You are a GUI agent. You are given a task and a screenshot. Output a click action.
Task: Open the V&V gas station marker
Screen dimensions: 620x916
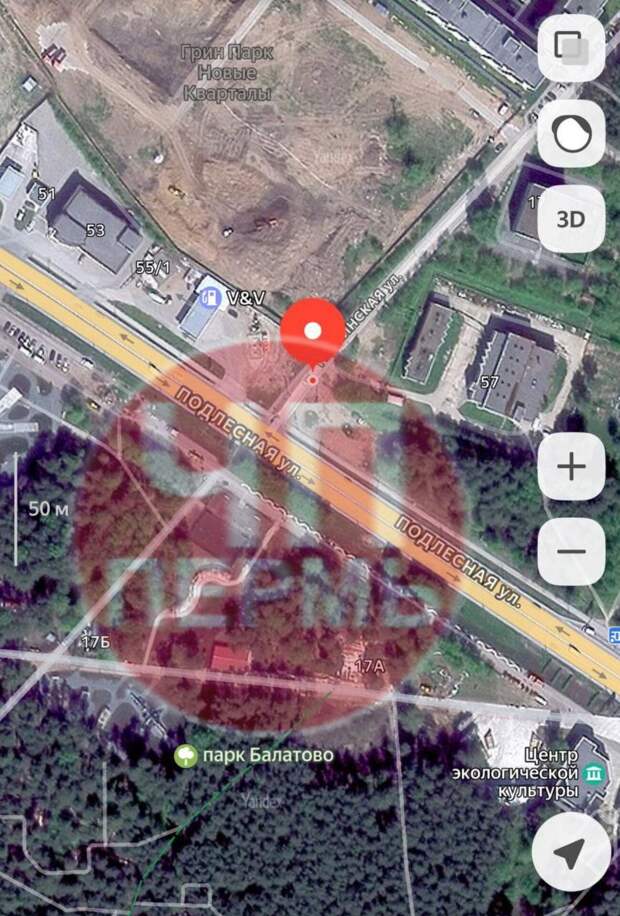tap(212, 297)
